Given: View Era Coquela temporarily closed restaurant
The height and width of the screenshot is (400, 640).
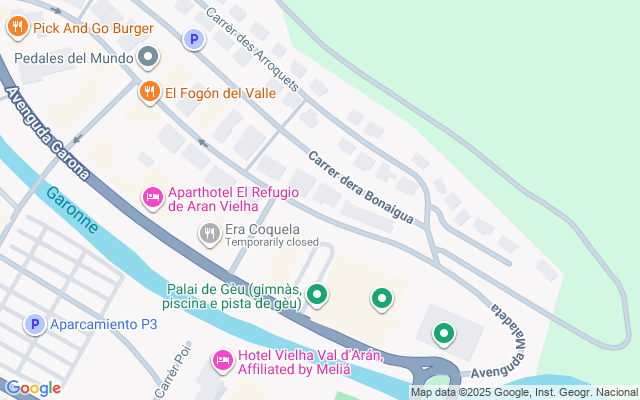Looking at the screenshot, I should coord(209,234).
